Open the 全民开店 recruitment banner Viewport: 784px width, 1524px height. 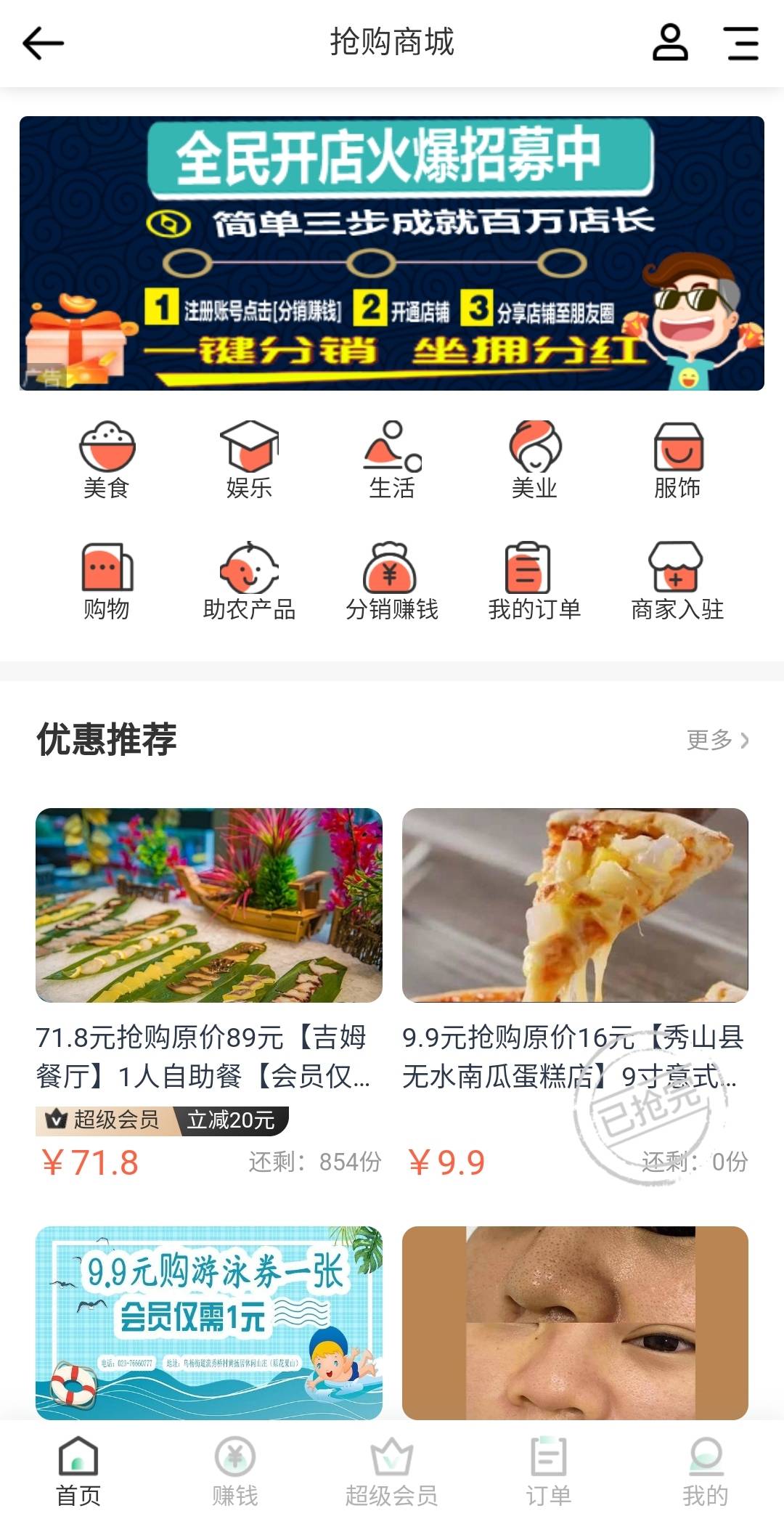point(392,253)
